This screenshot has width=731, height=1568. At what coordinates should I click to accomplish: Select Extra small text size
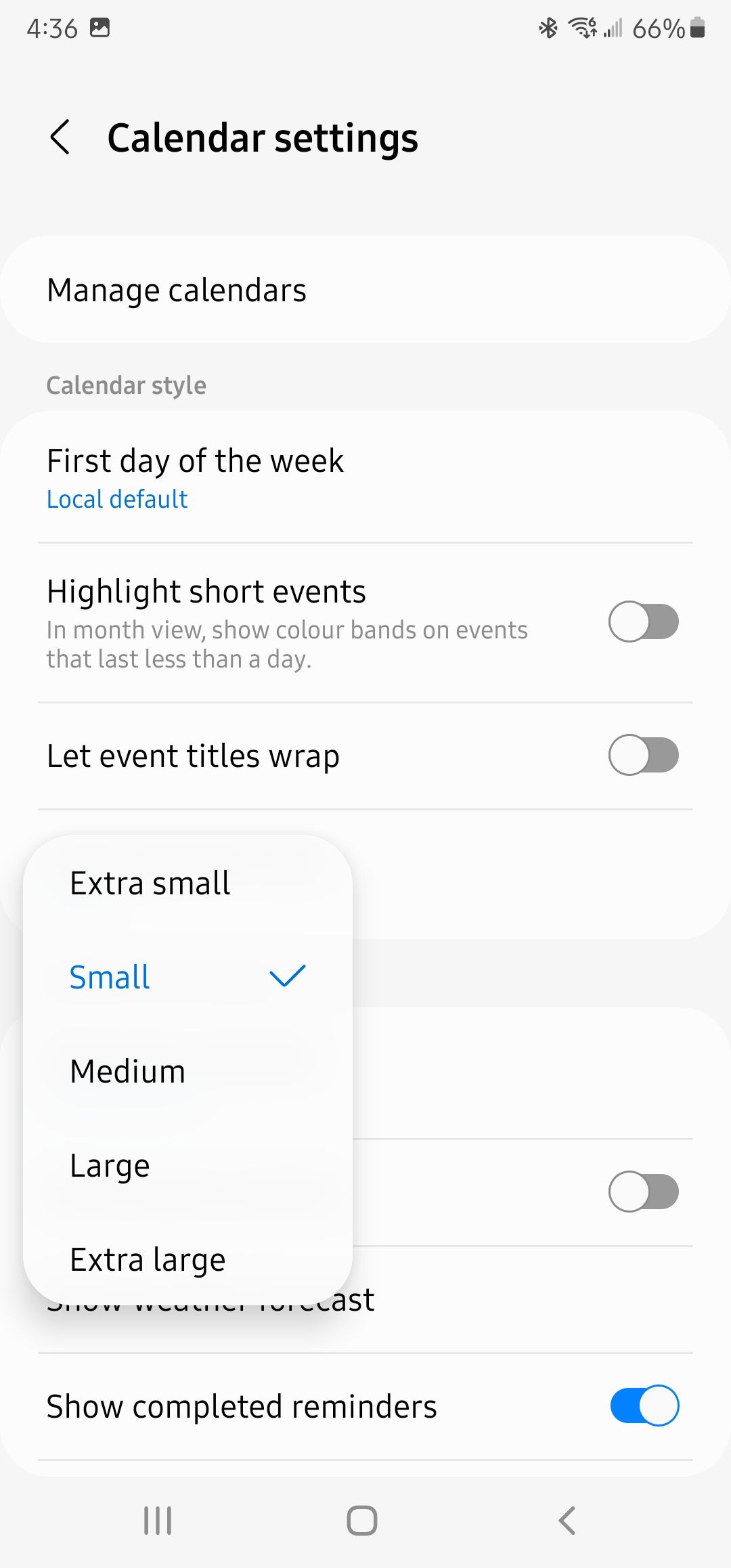[150, 884]
